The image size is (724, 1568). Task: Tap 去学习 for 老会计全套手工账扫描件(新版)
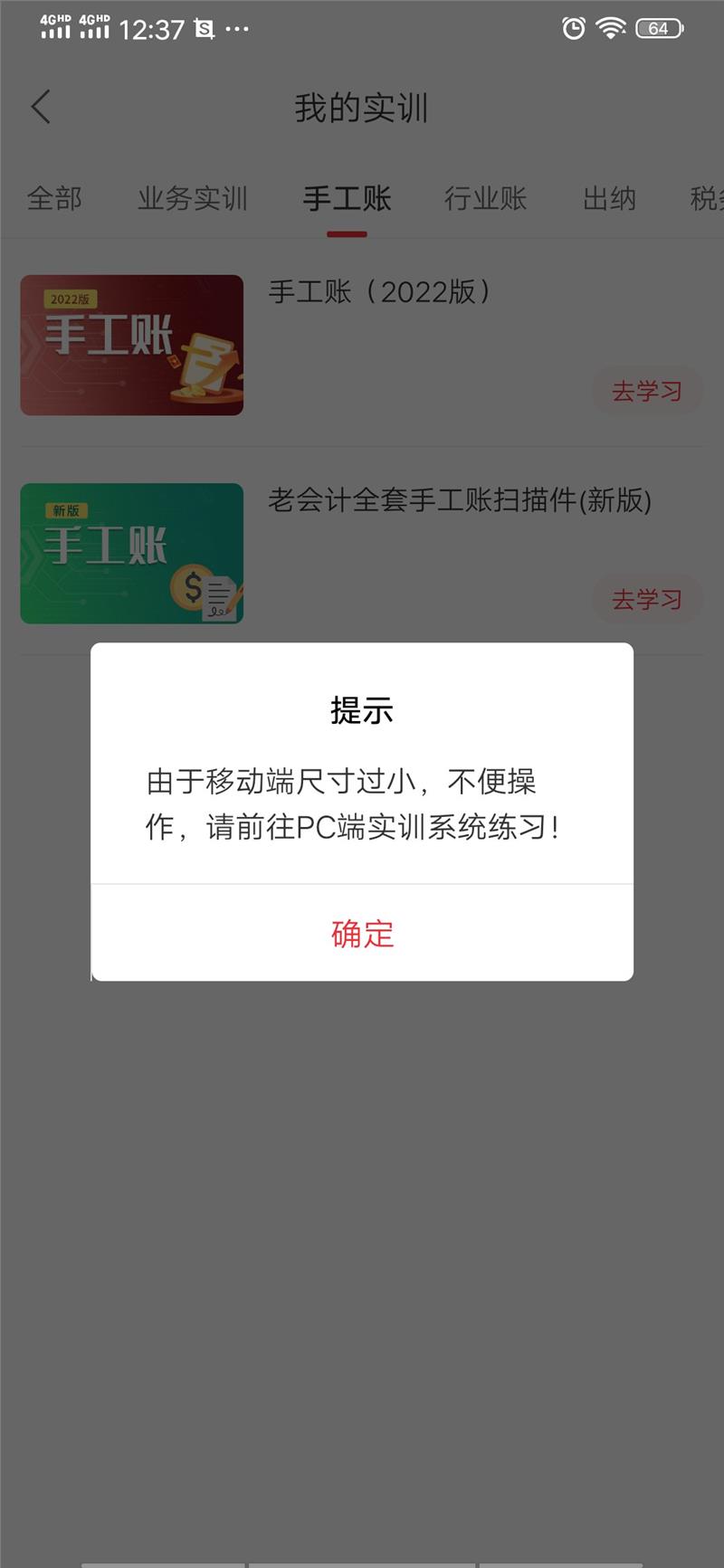(x=646, y=599)
